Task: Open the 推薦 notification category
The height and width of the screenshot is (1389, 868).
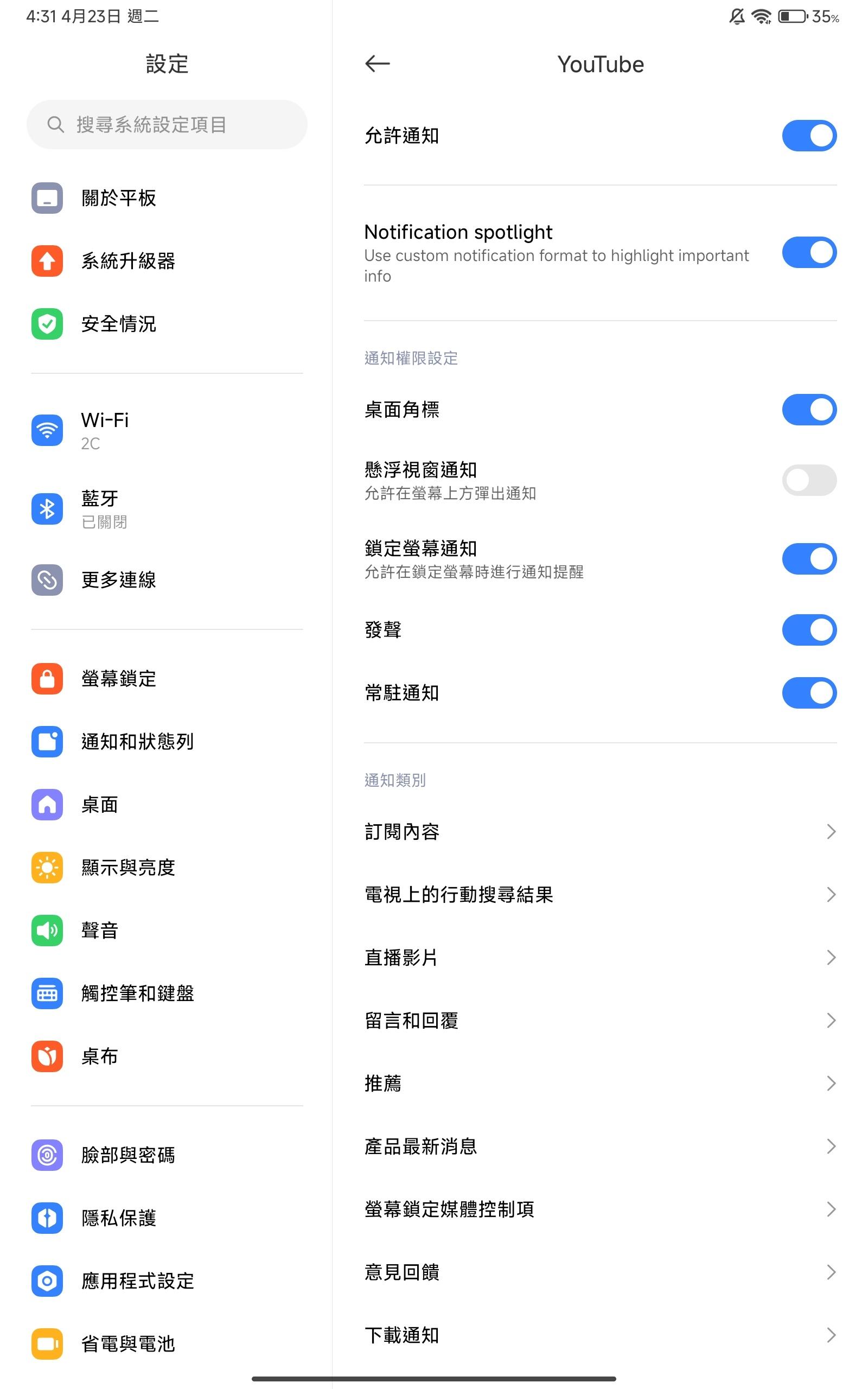Action: (x=600, y=1084)
